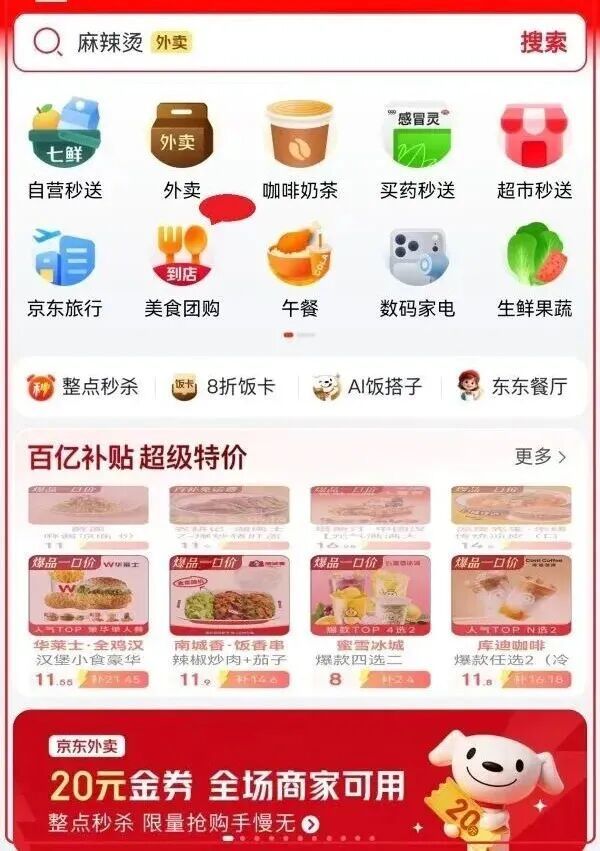The height and width of the screenshot is (851, 600).
Task: Open 生鲜果蔬 fresh produce
Action: click(534, 268)
